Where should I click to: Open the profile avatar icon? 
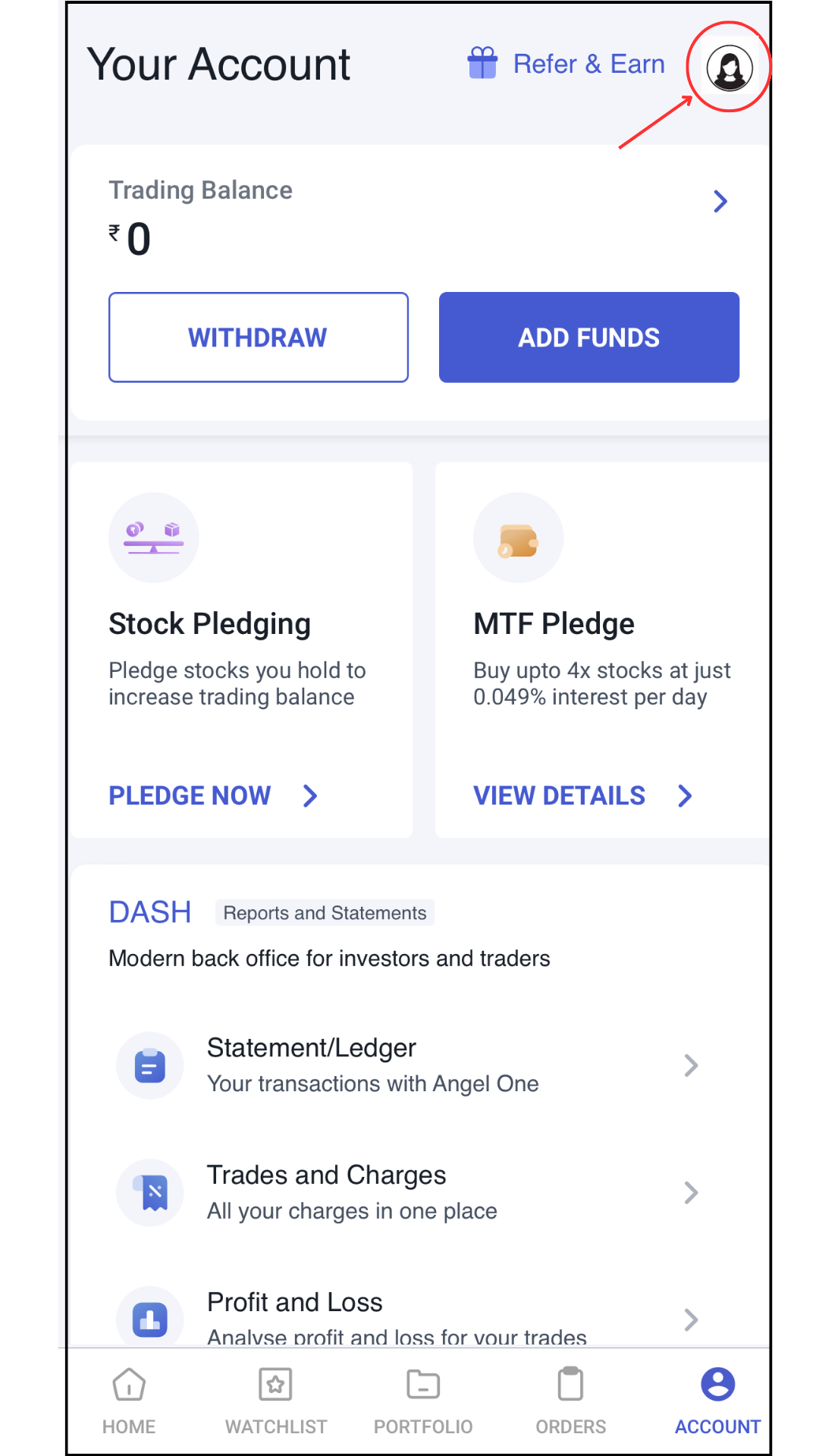click(729, 67)
